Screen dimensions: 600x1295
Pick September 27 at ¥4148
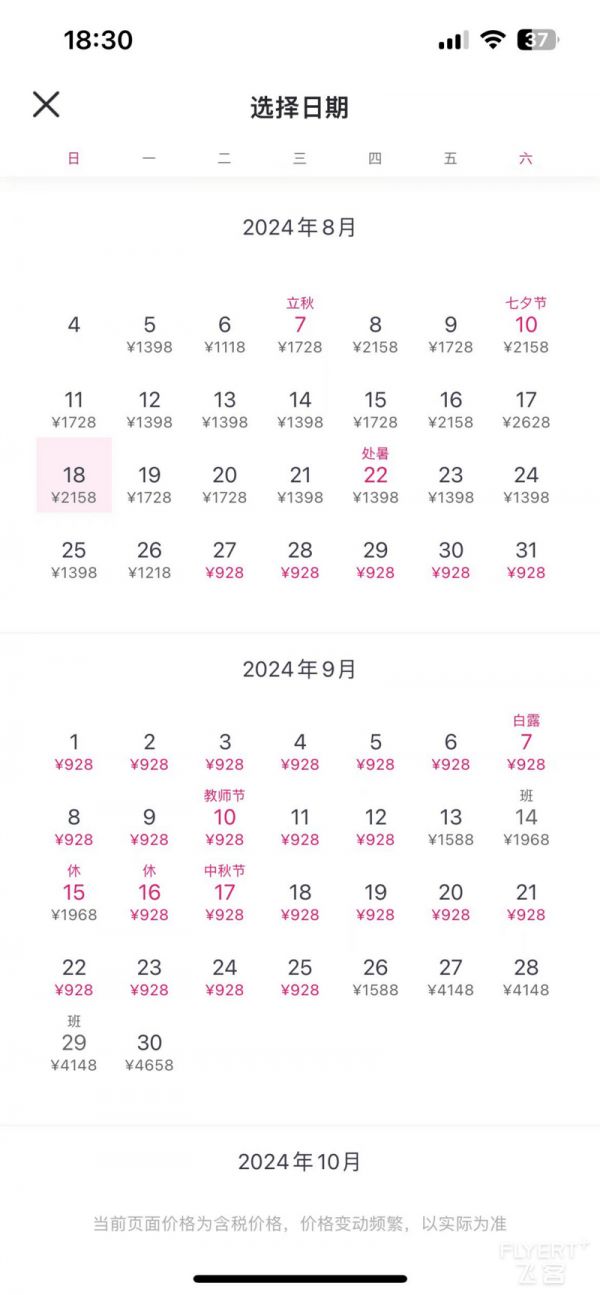click(451, 977)
